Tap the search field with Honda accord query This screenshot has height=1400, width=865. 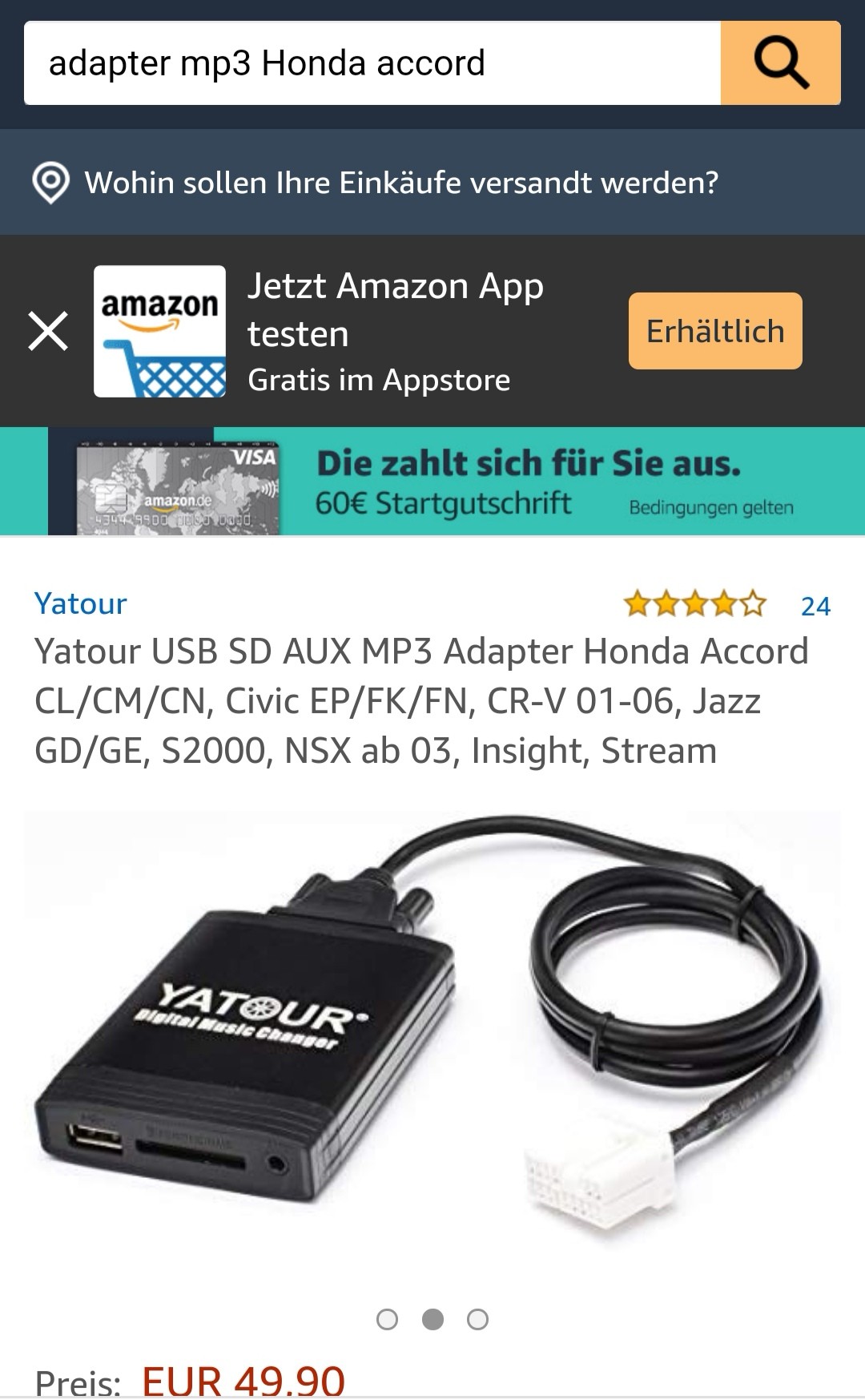point(372,63)
